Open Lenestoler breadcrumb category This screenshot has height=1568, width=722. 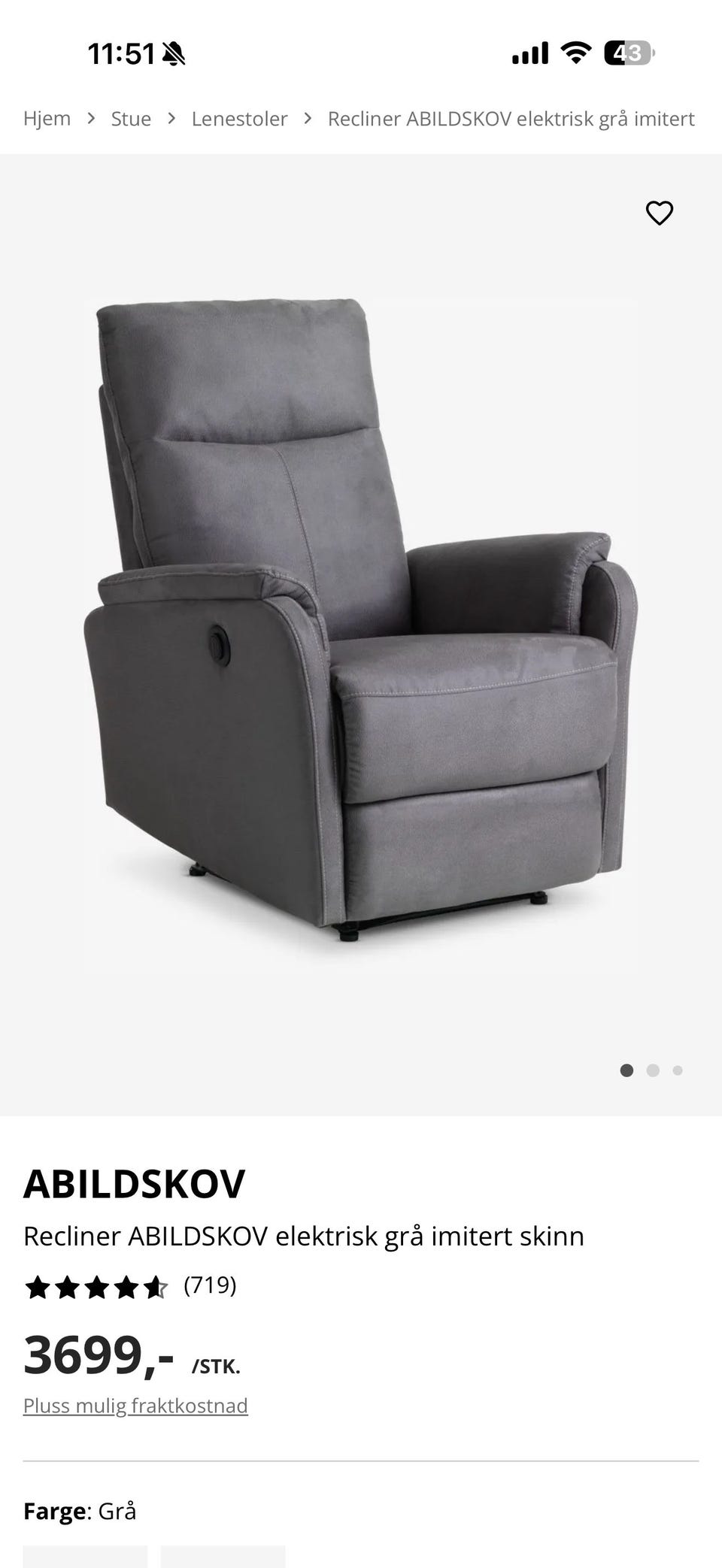point(239,119)
